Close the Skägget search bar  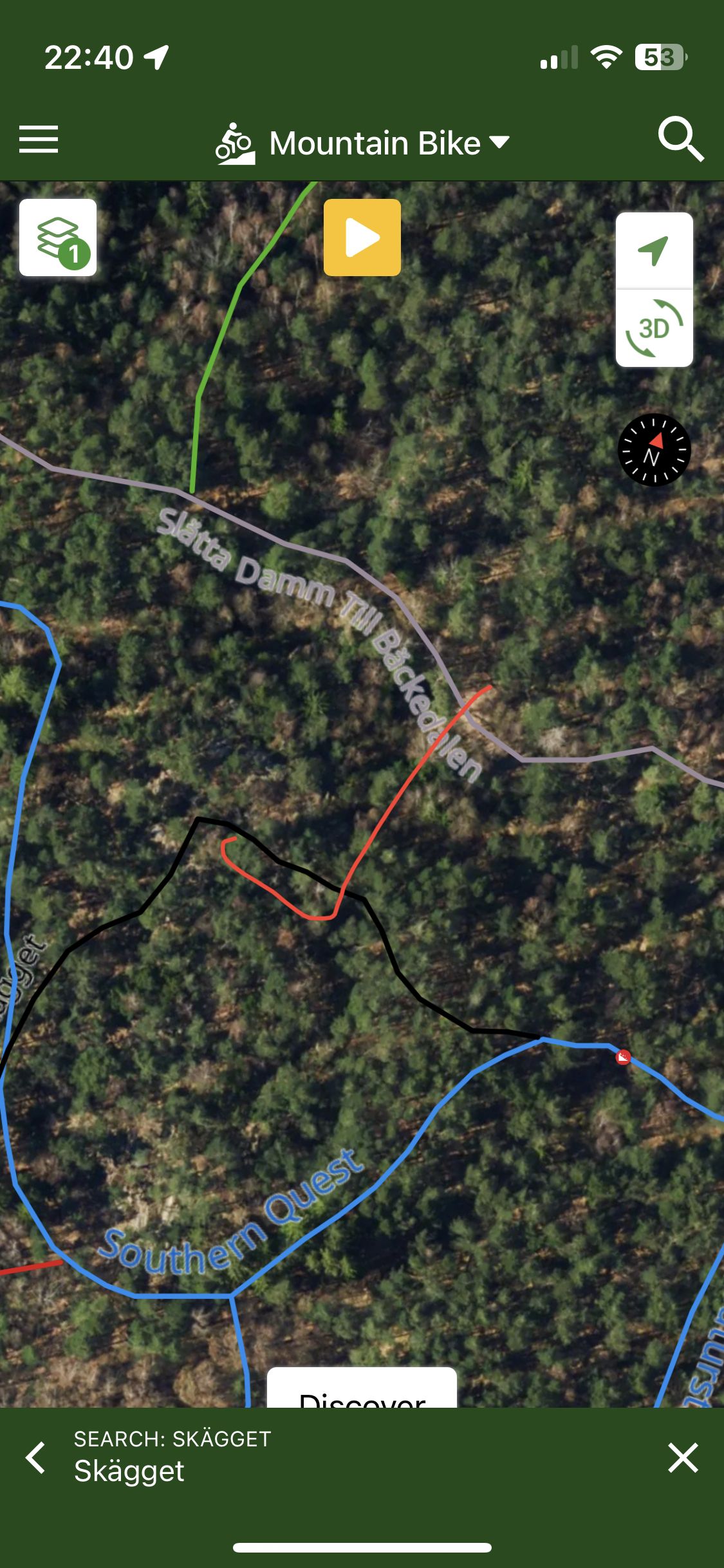coord(683,1457)
